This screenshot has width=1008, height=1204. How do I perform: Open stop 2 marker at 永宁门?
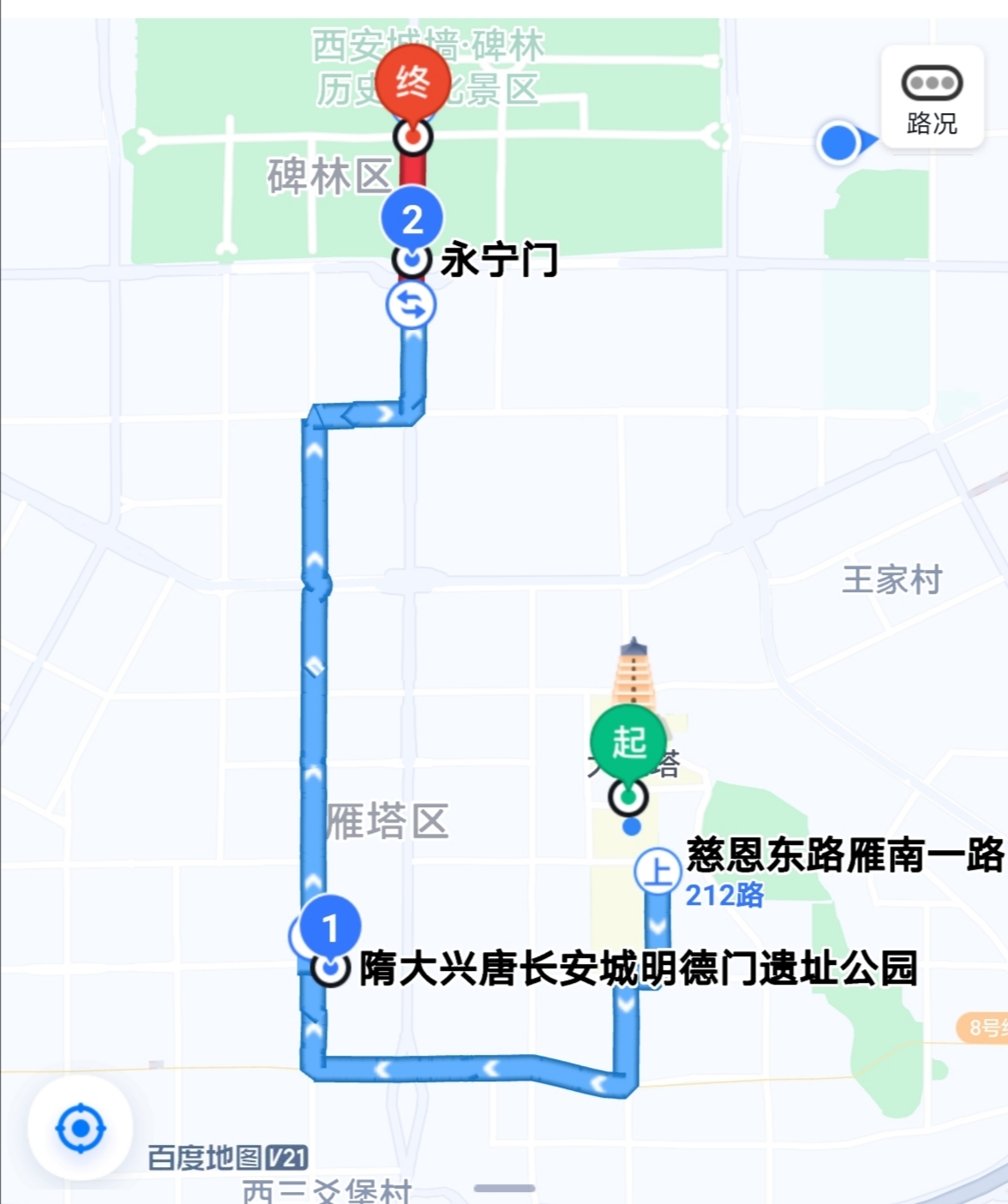[412, 220]
